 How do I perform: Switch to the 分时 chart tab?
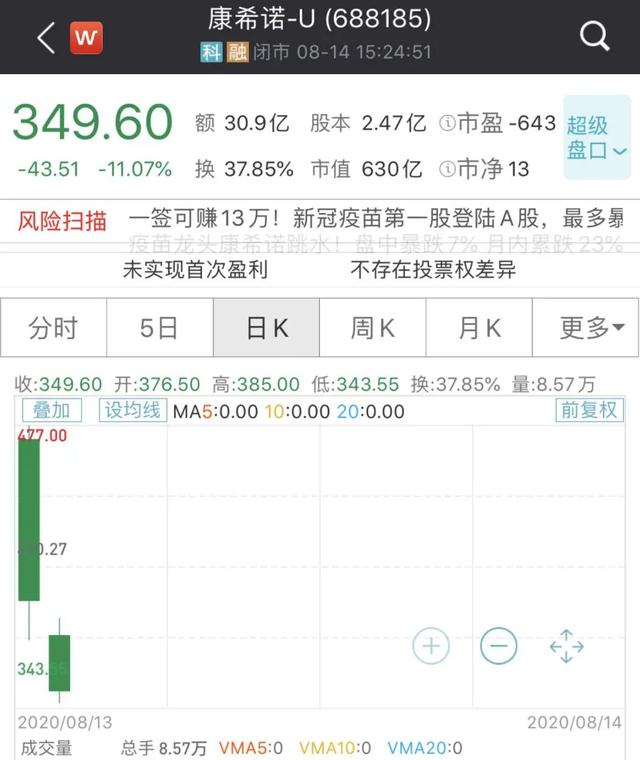53,328
